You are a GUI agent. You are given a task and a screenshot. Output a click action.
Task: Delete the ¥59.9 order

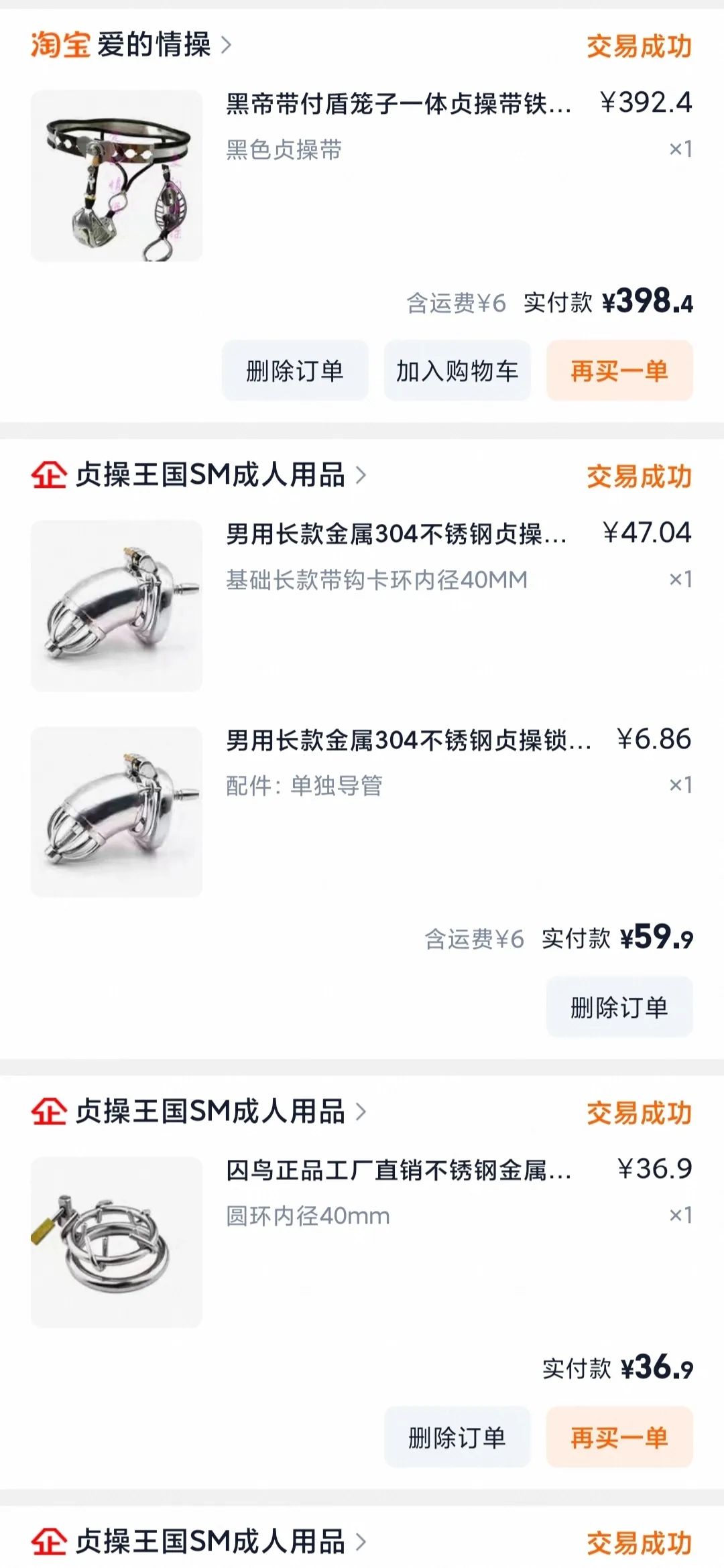coord(619,1007)
